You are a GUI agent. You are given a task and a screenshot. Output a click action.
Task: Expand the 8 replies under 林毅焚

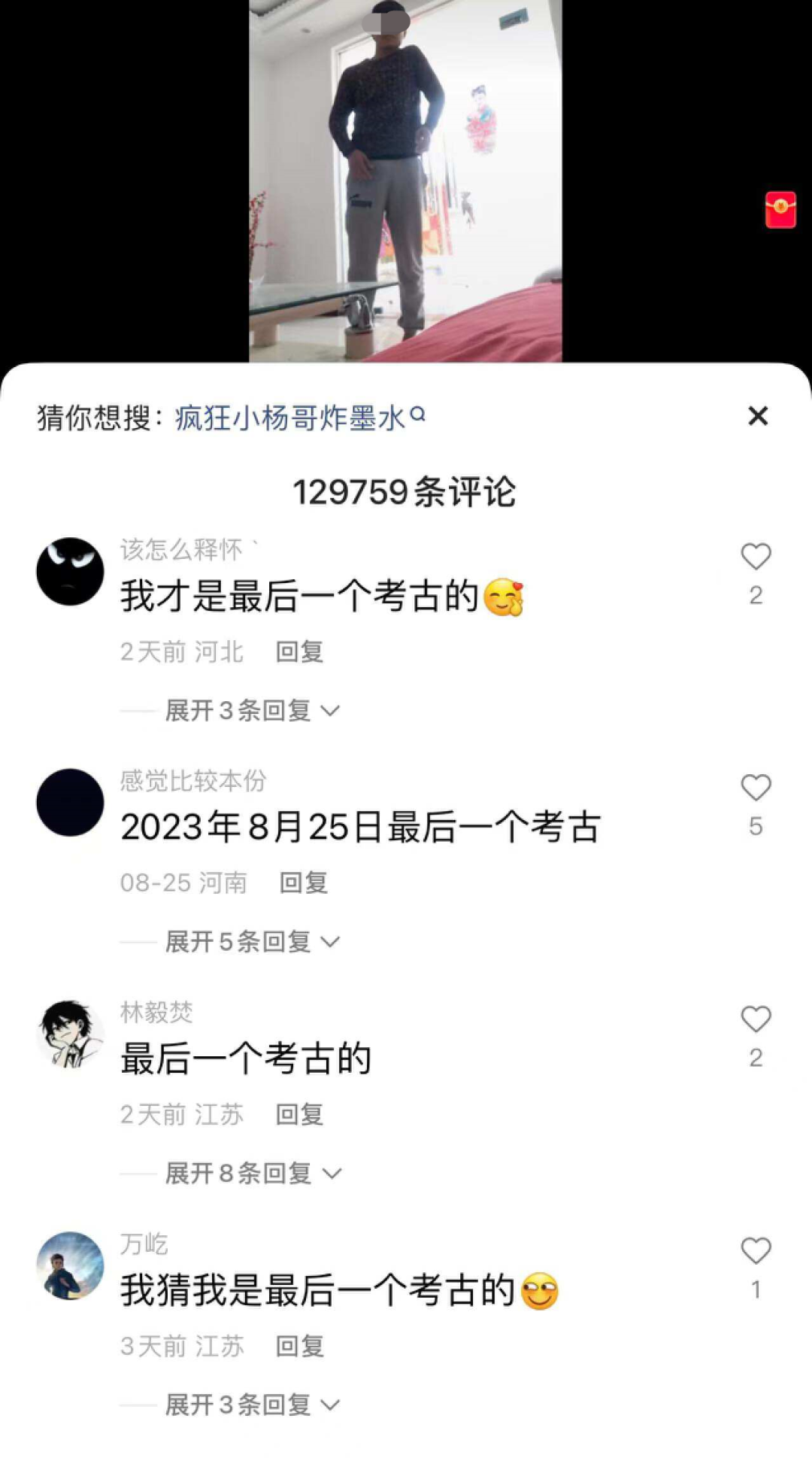tap(253, 1173)
